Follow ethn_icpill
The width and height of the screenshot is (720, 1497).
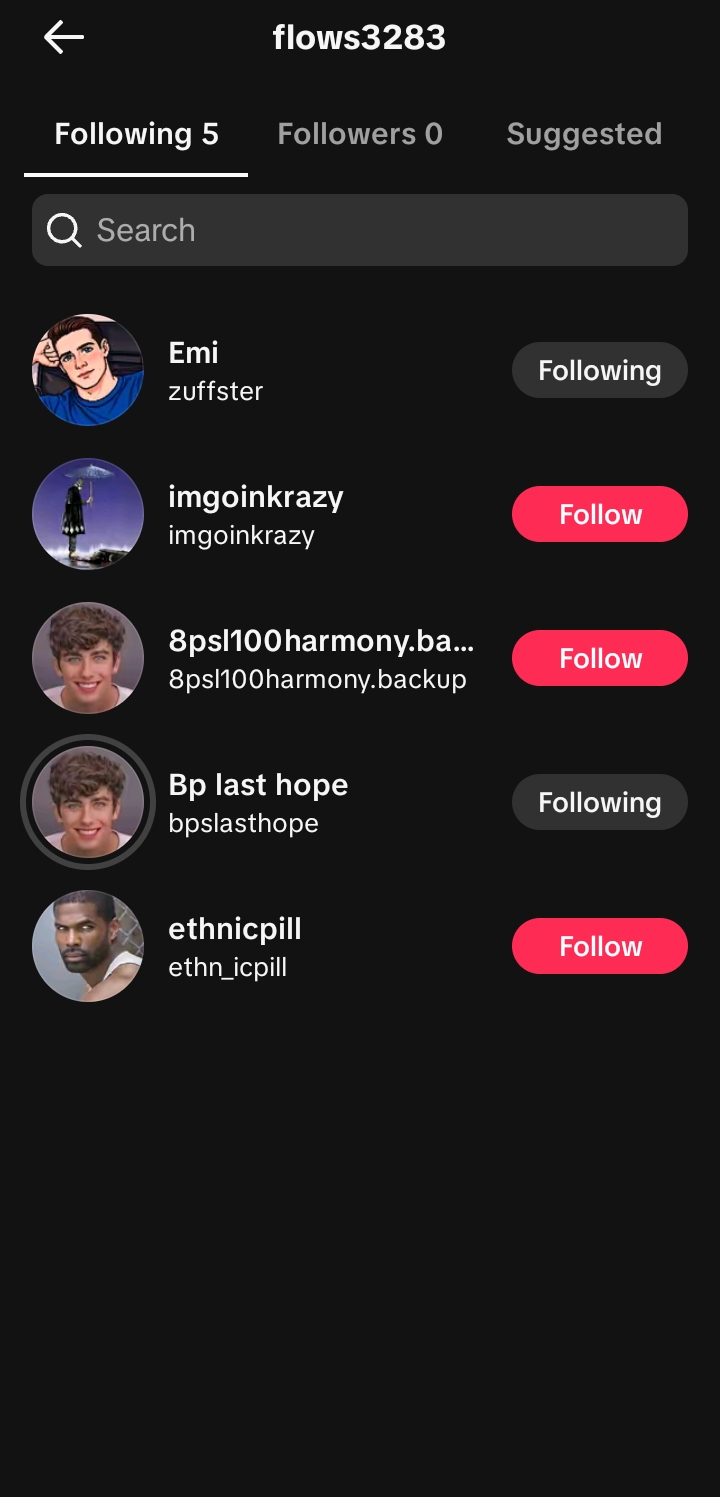tap(599, 946)
